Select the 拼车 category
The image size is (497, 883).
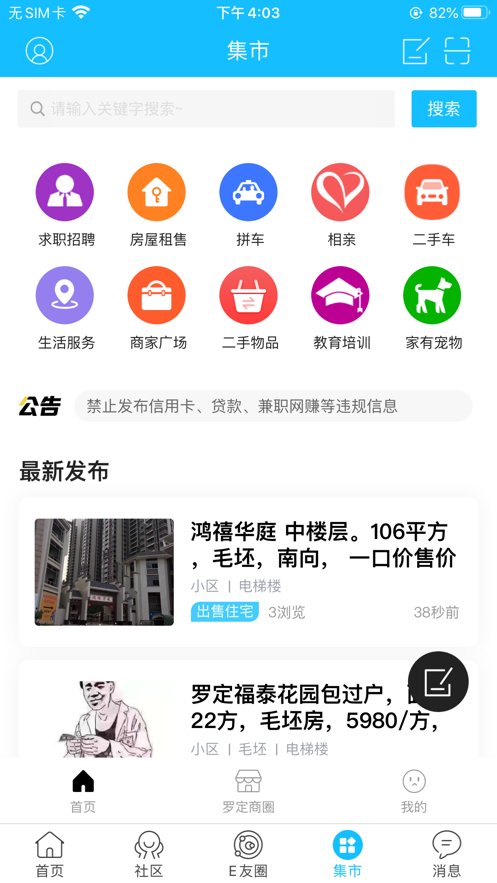tap(249, 206)
